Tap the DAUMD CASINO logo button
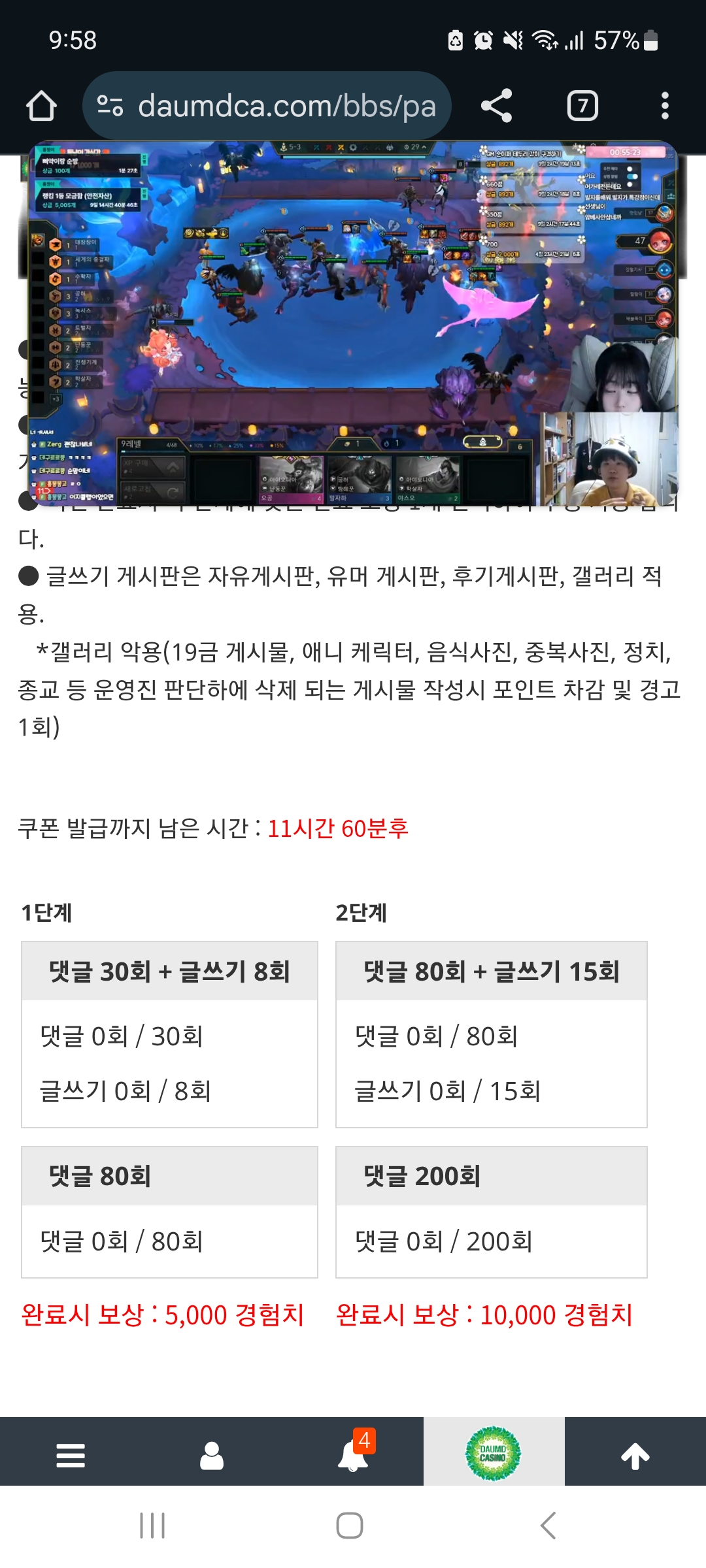Screen dimensions: 706x1568 click(494, 1454)
